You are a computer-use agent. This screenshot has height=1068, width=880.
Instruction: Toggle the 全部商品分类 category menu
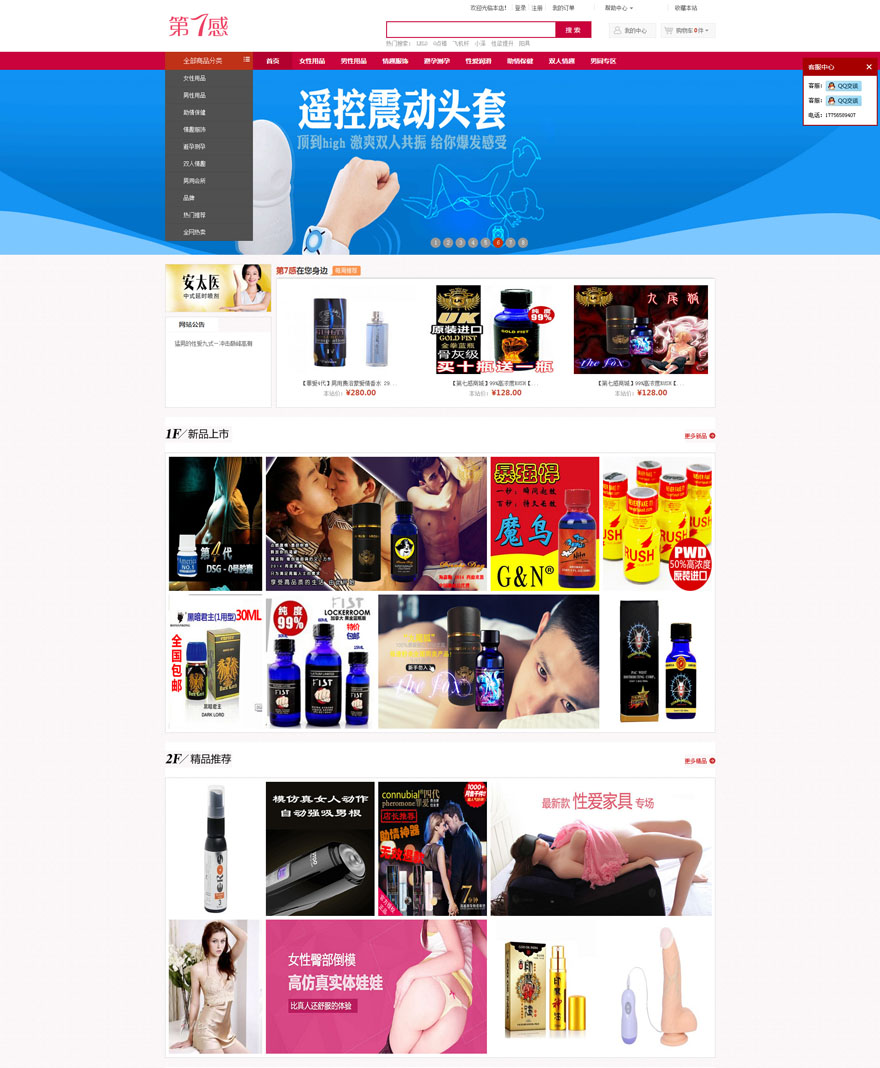coord(209,61)
